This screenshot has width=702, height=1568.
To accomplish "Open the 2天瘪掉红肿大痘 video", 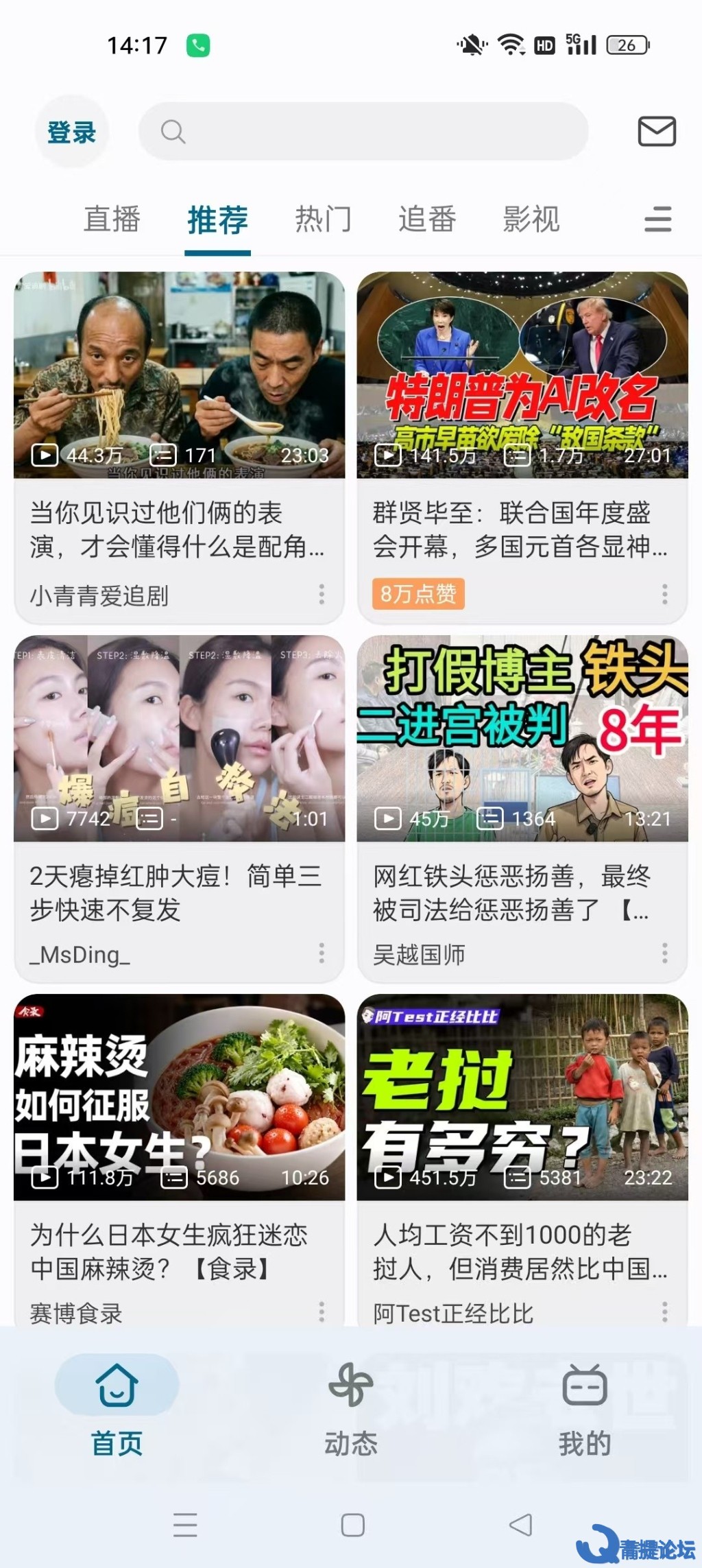I will [x=180, y=808].
